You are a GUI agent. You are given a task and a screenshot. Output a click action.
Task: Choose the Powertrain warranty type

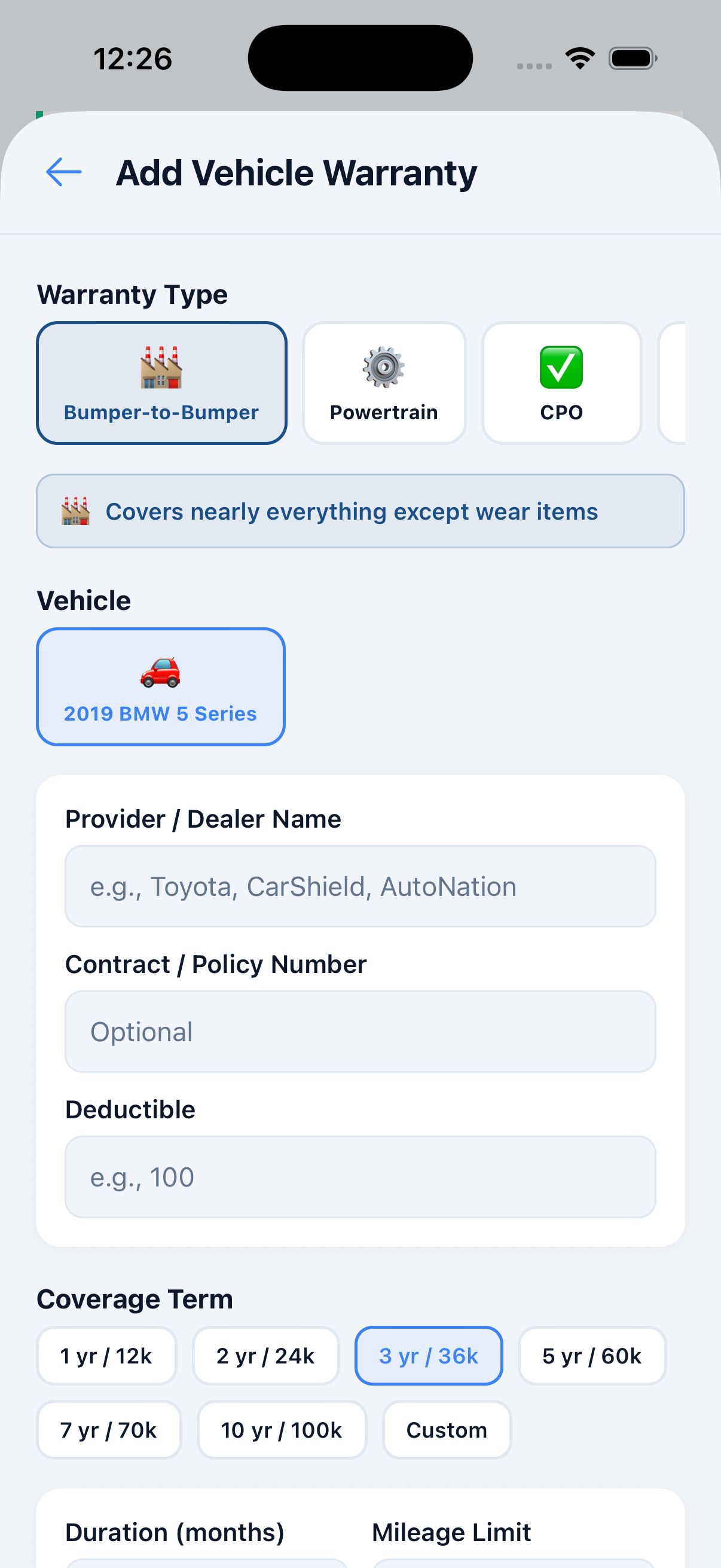[384, 383]
